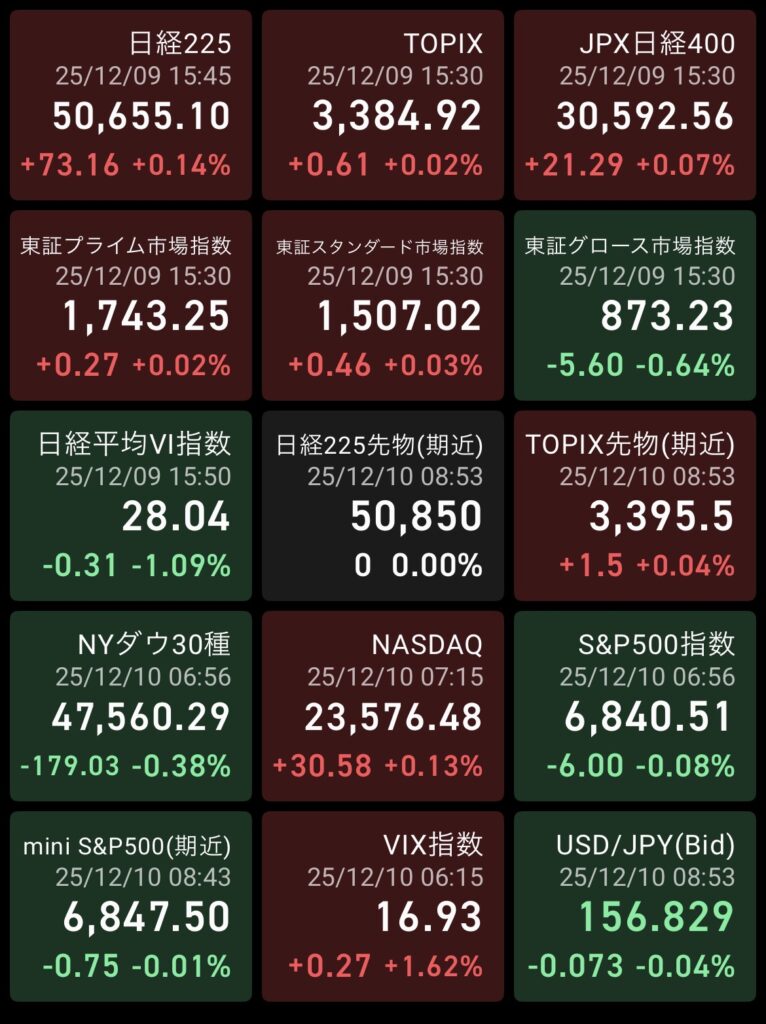766x1024 pixels.
Task: Open the TOPIX先物(期近) tile
Action: (x=635, y=505)
